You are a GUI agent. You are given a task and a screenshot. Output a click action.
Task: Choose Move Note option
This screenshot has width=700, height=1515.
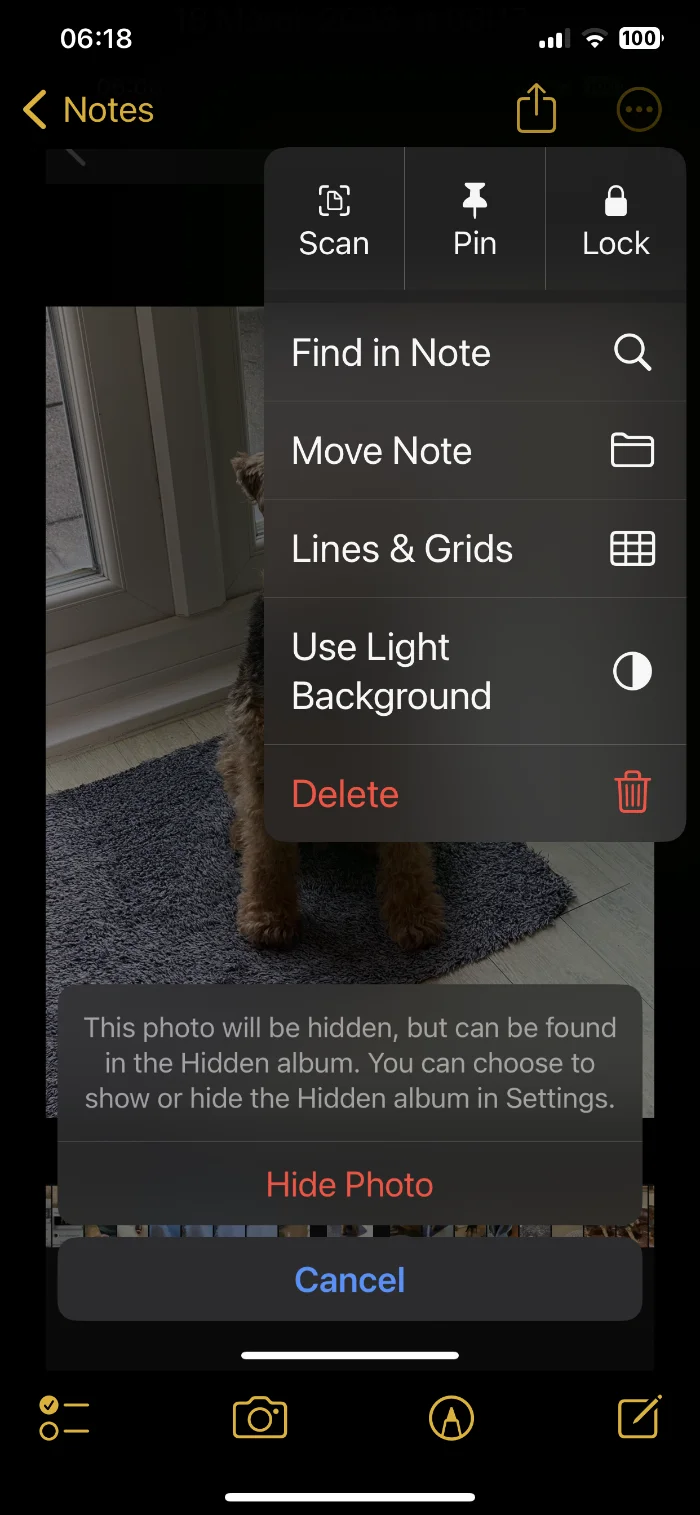pos(472,451)
